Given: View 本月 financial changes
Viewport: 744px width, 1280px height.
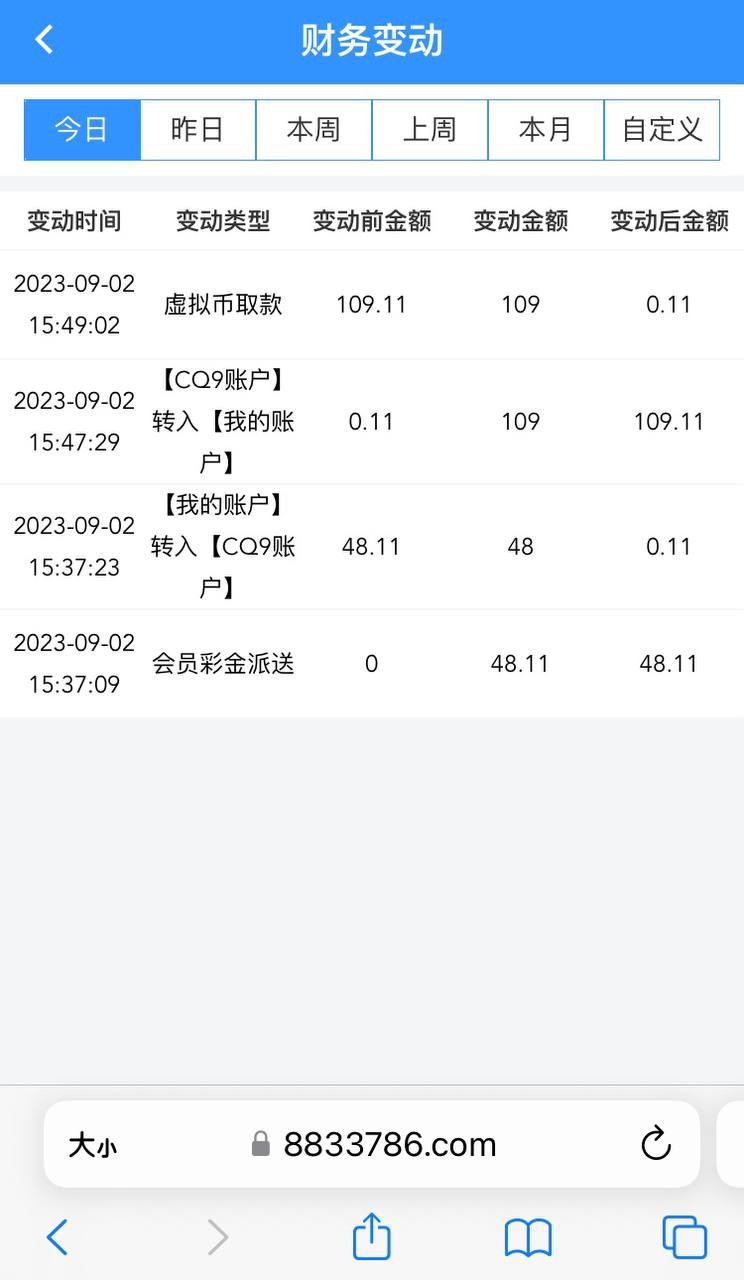Looking at the screenshot, I should click(546, 129).
